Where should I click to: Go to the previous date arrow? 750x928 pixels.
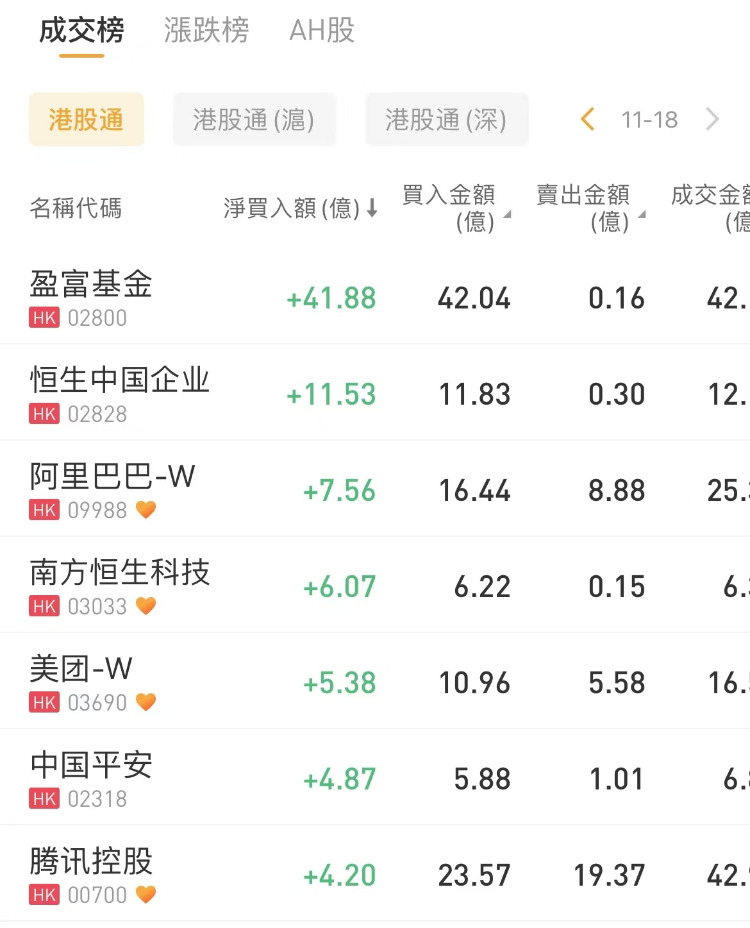click(x=588, y=120)
